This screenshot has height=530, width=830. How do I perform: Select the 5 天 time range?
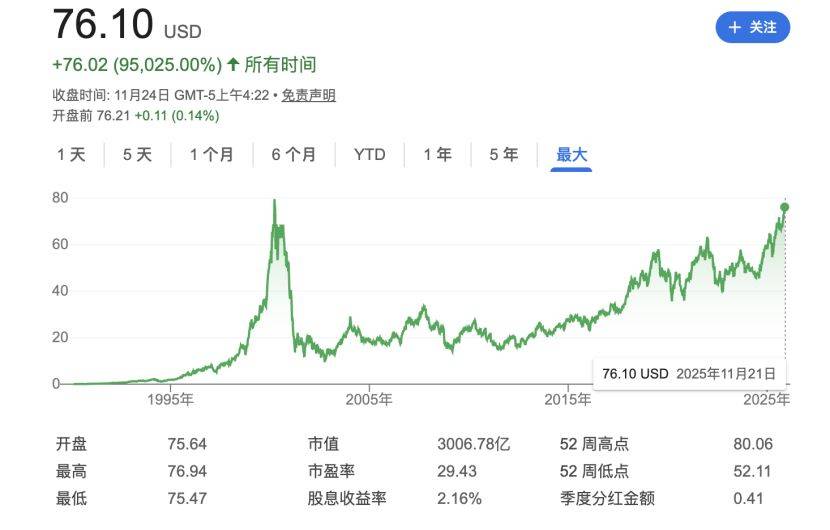(137, 155)
